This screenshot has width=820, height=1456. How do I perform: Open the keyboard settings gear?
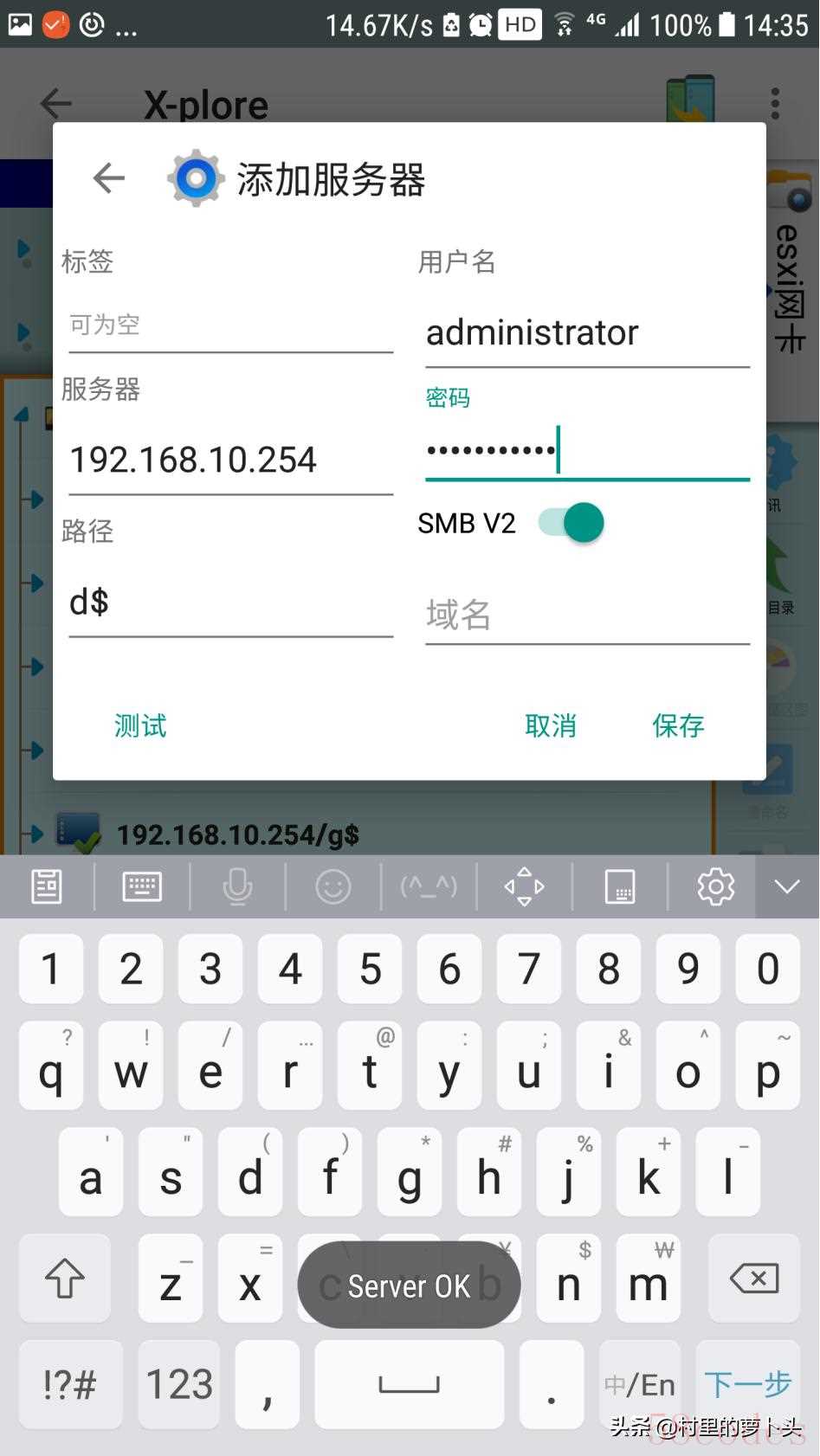(715, 887)
